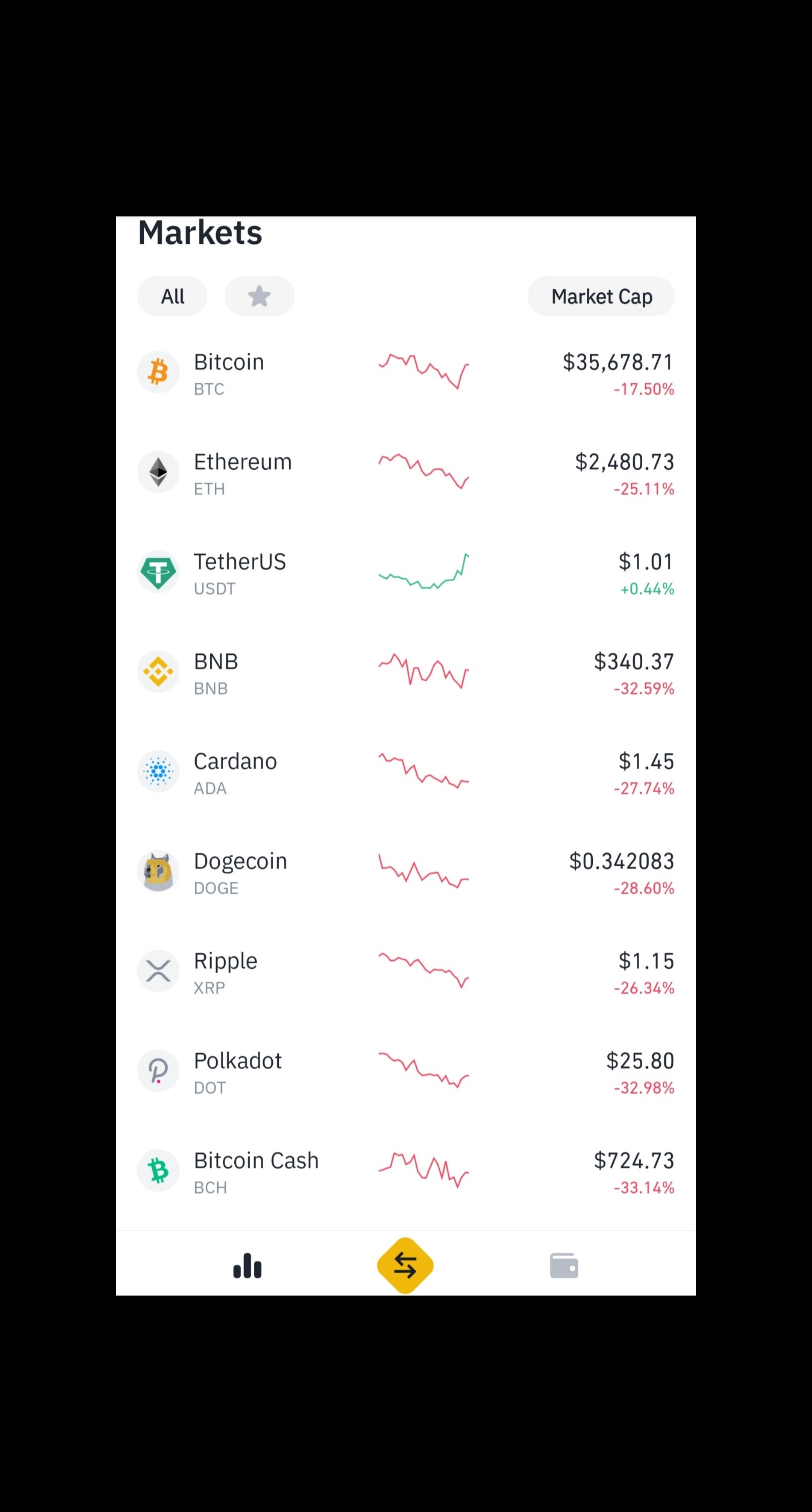
Task: Open the Market Cap sort option
Action: 601,296
